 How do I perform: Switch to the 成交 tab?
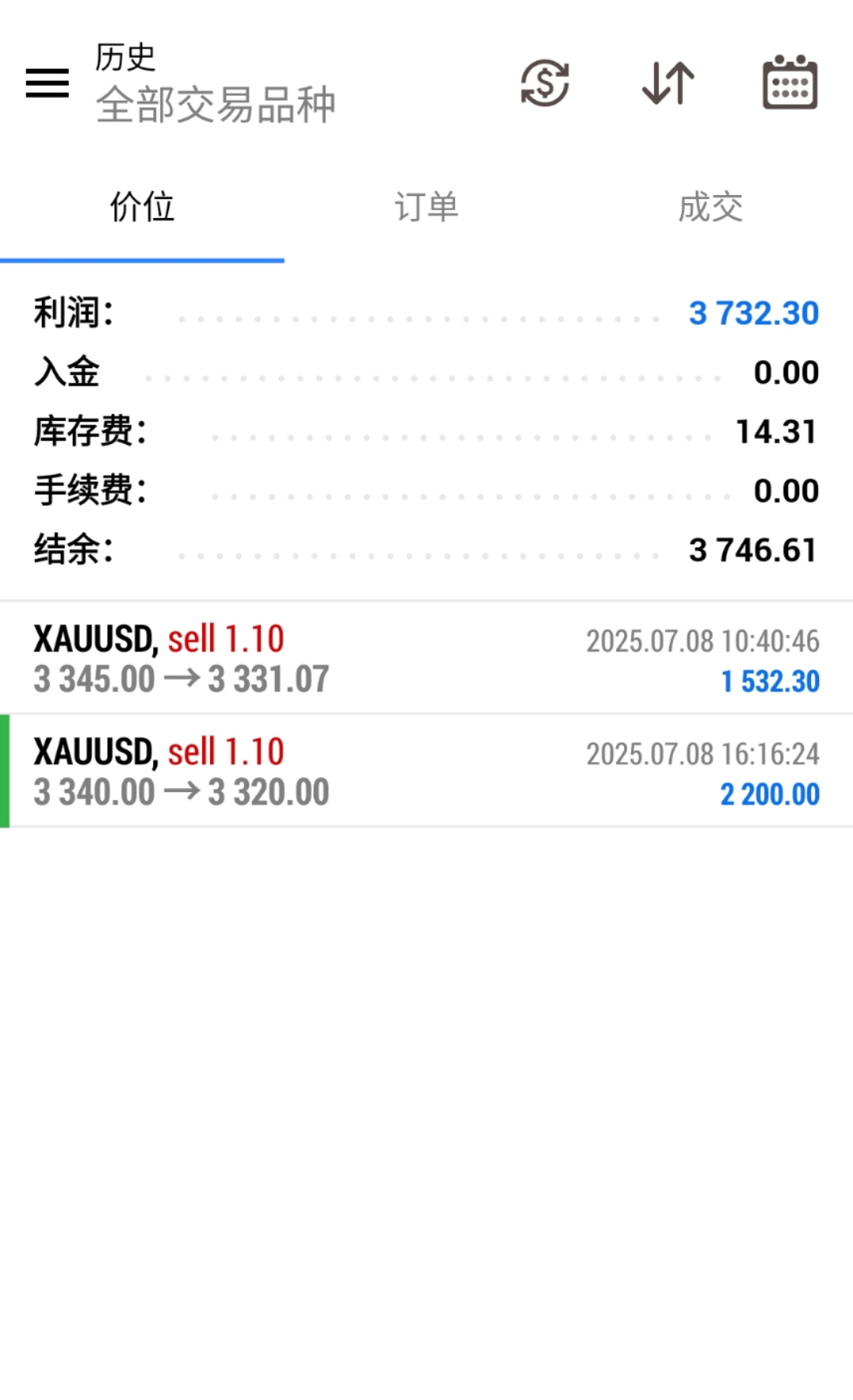tap(711, 207)
